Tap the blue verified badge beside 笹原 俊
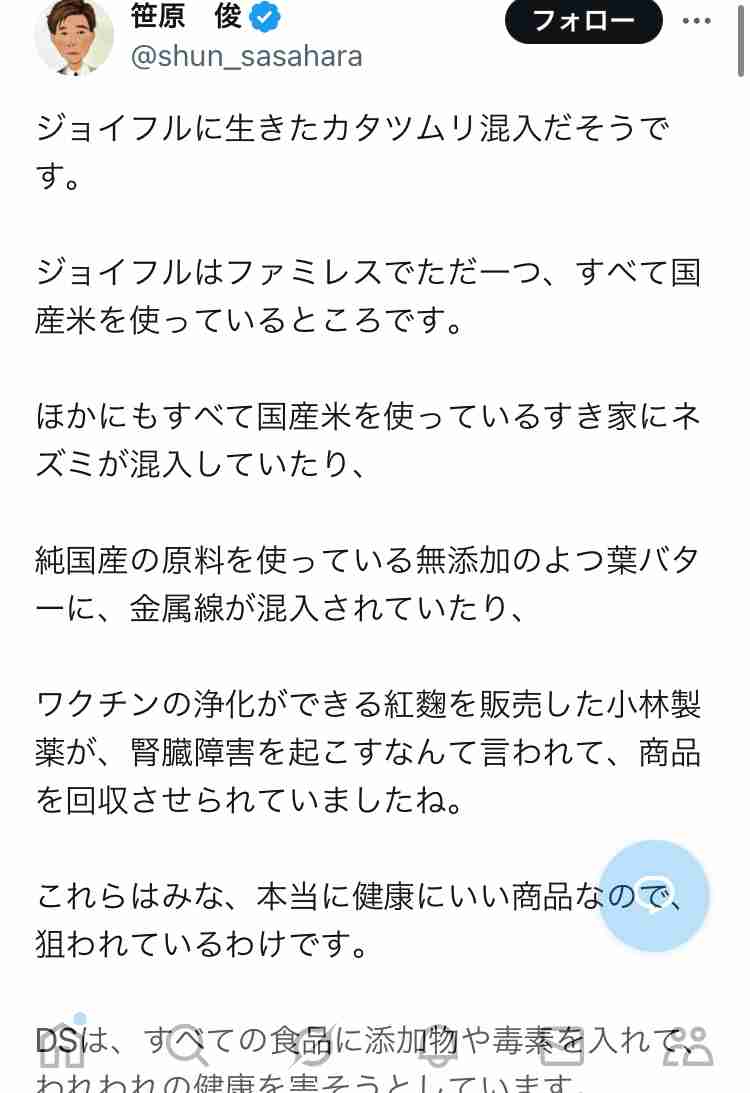 pyautogui.click(x=263, y=15)
